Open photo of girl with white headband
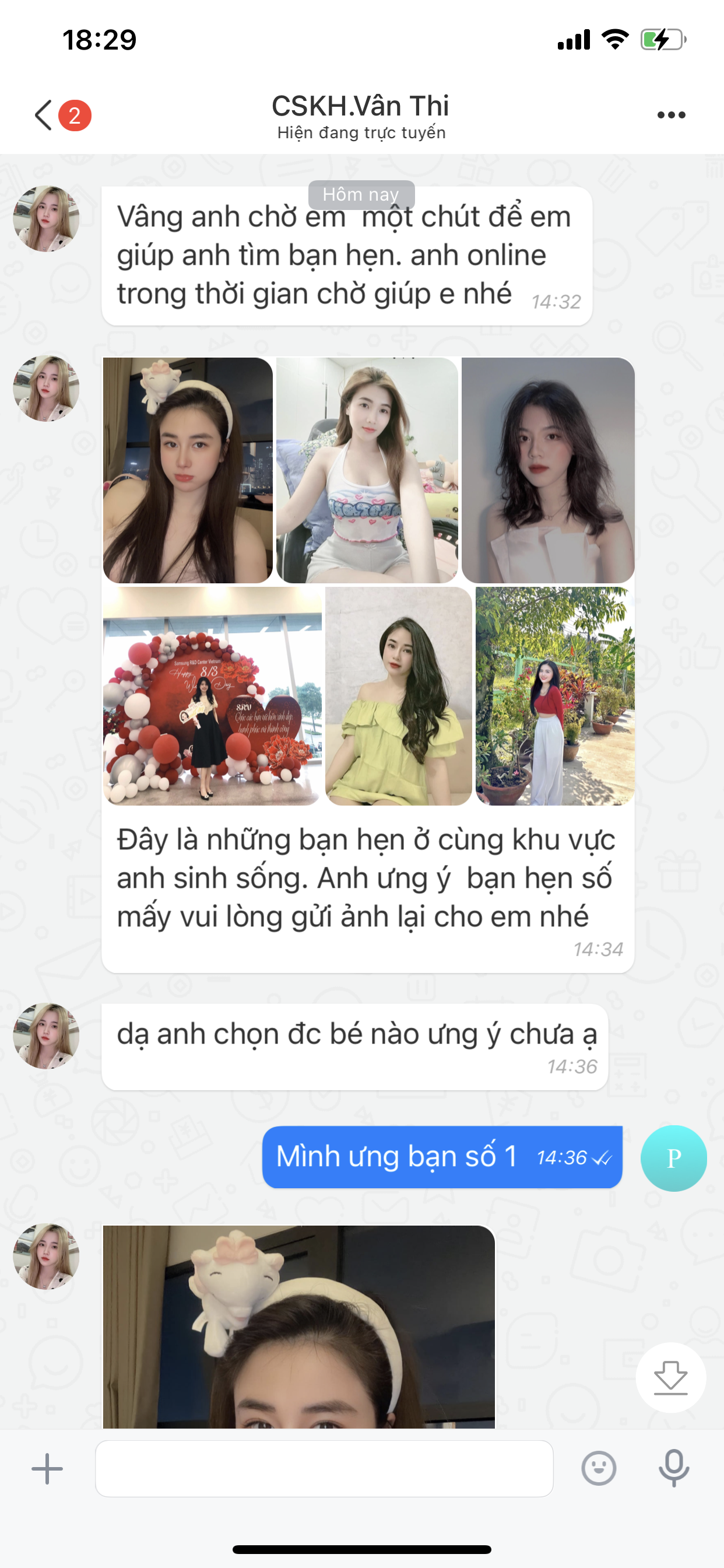 (187, 470)
